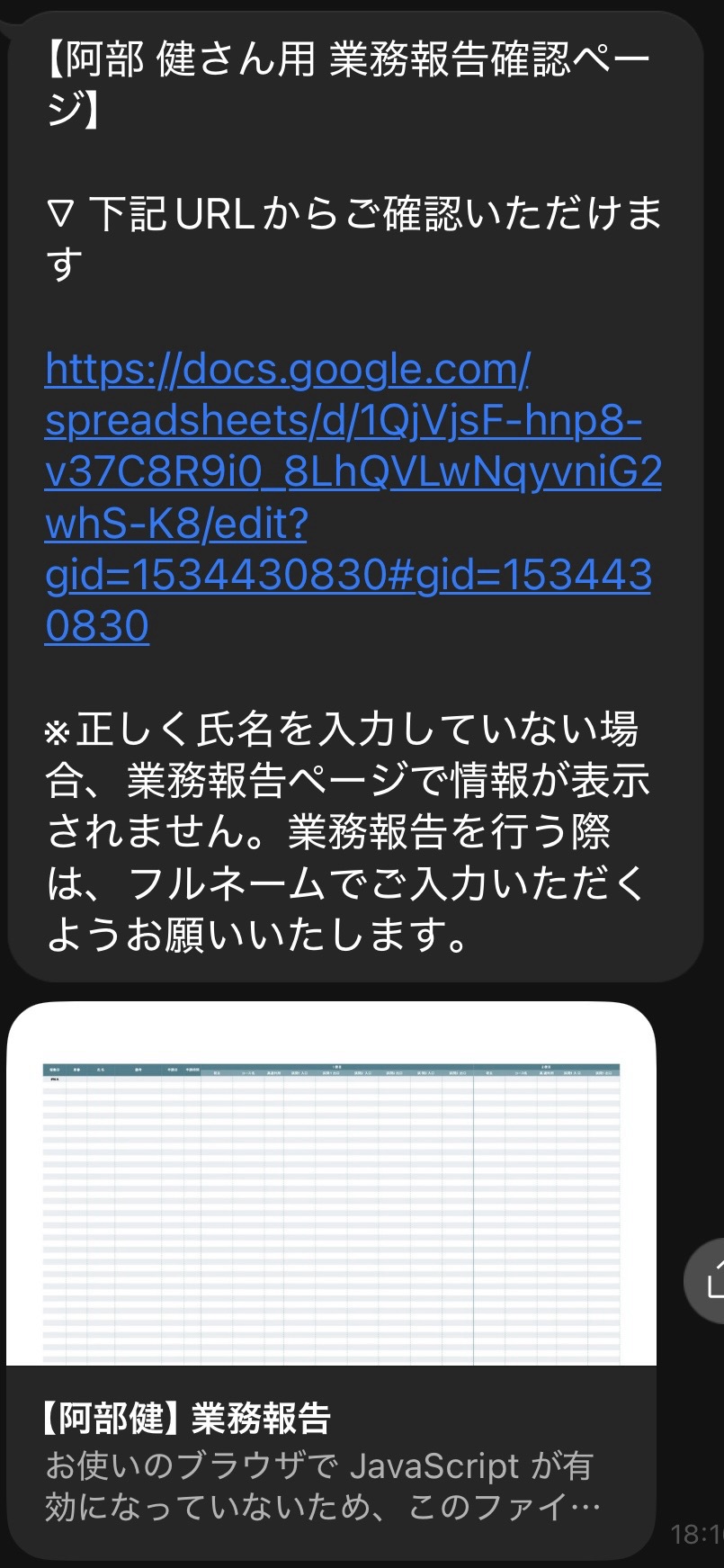
Task: Tap the share icon beside the preview
Action: 711,1280
